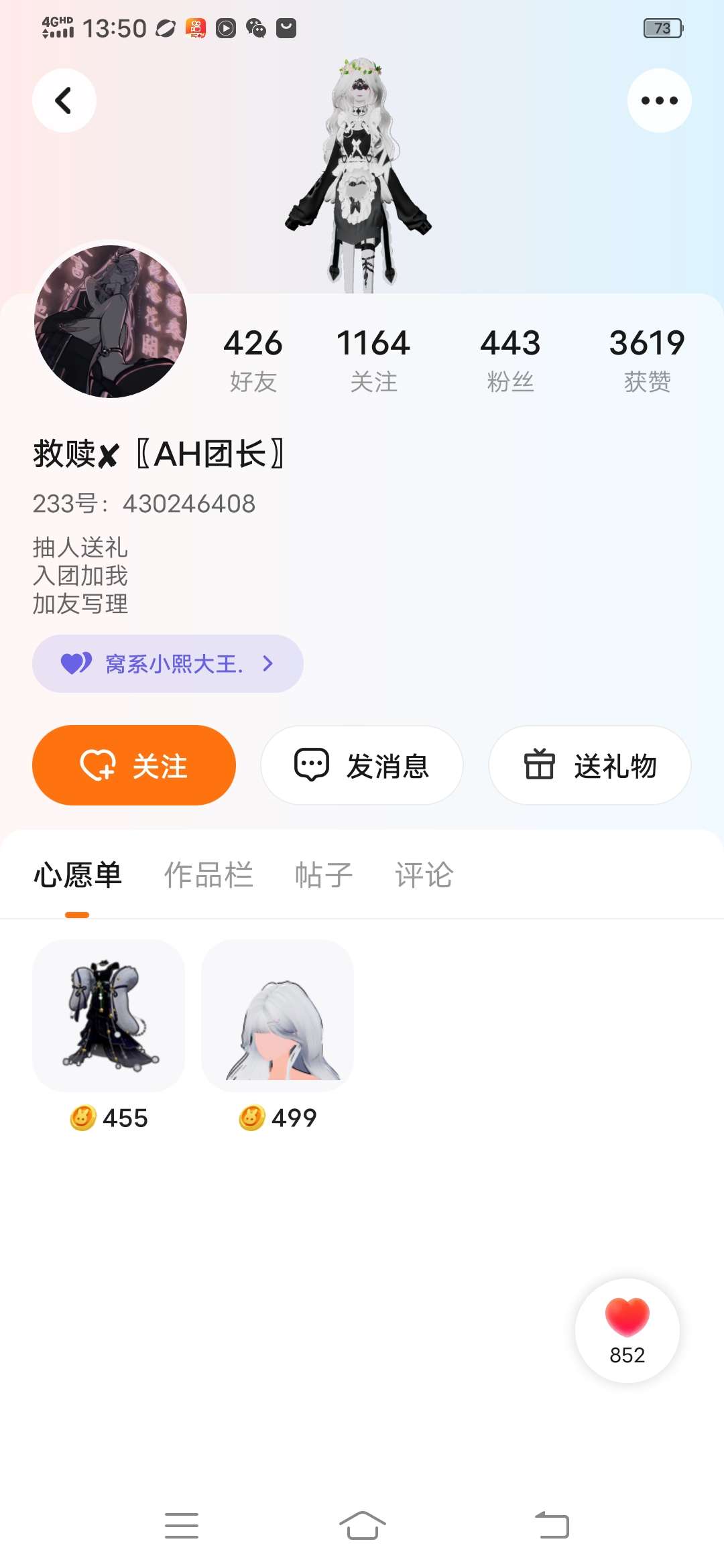The image size is (724, 1568).
Task: Open the 443 粉丝 fans list
Action: (510, 360)
